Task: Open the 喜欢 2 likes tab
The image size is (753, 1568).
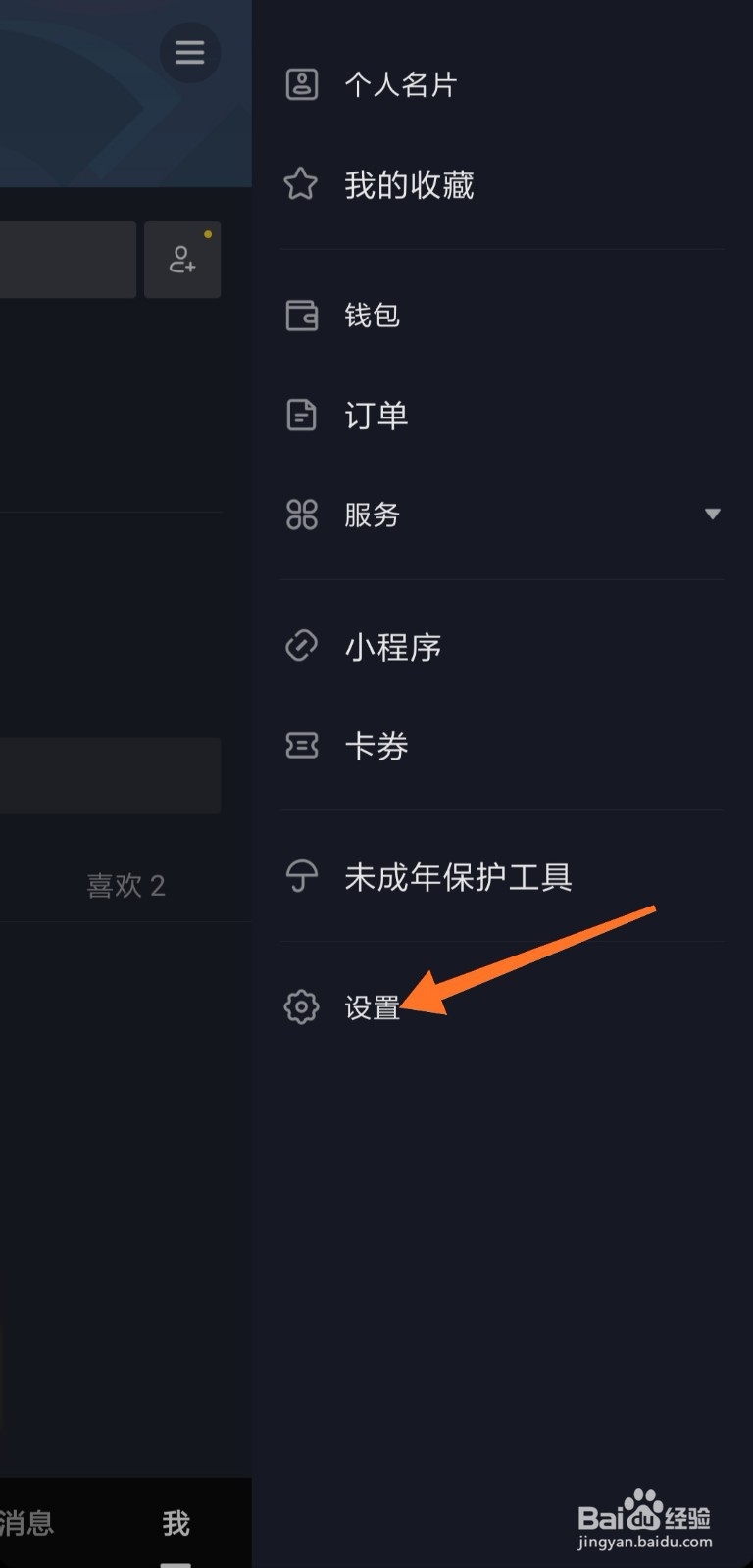Action: (125, 885)
